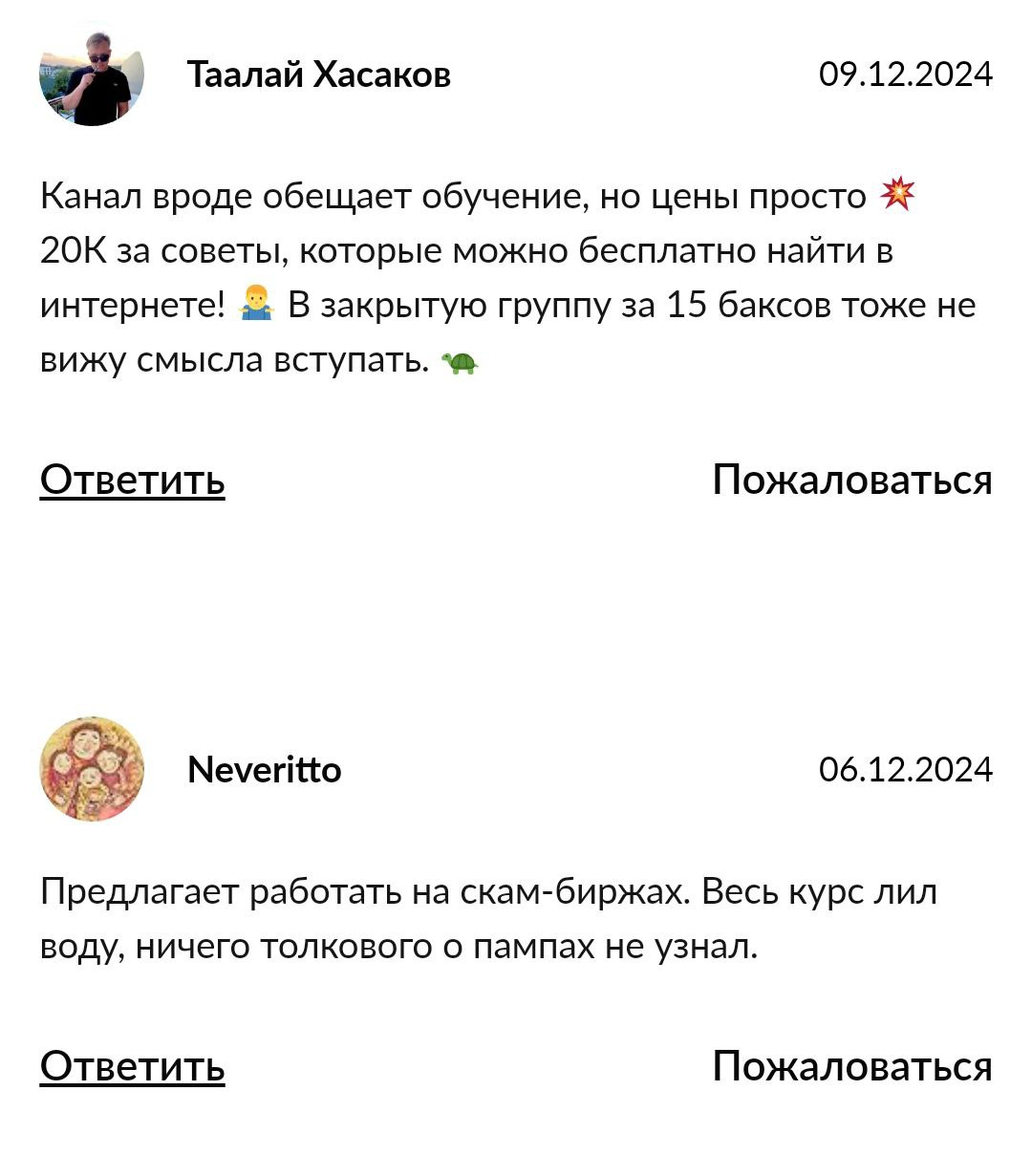Report Neveritto's review

coord(851,1065)
